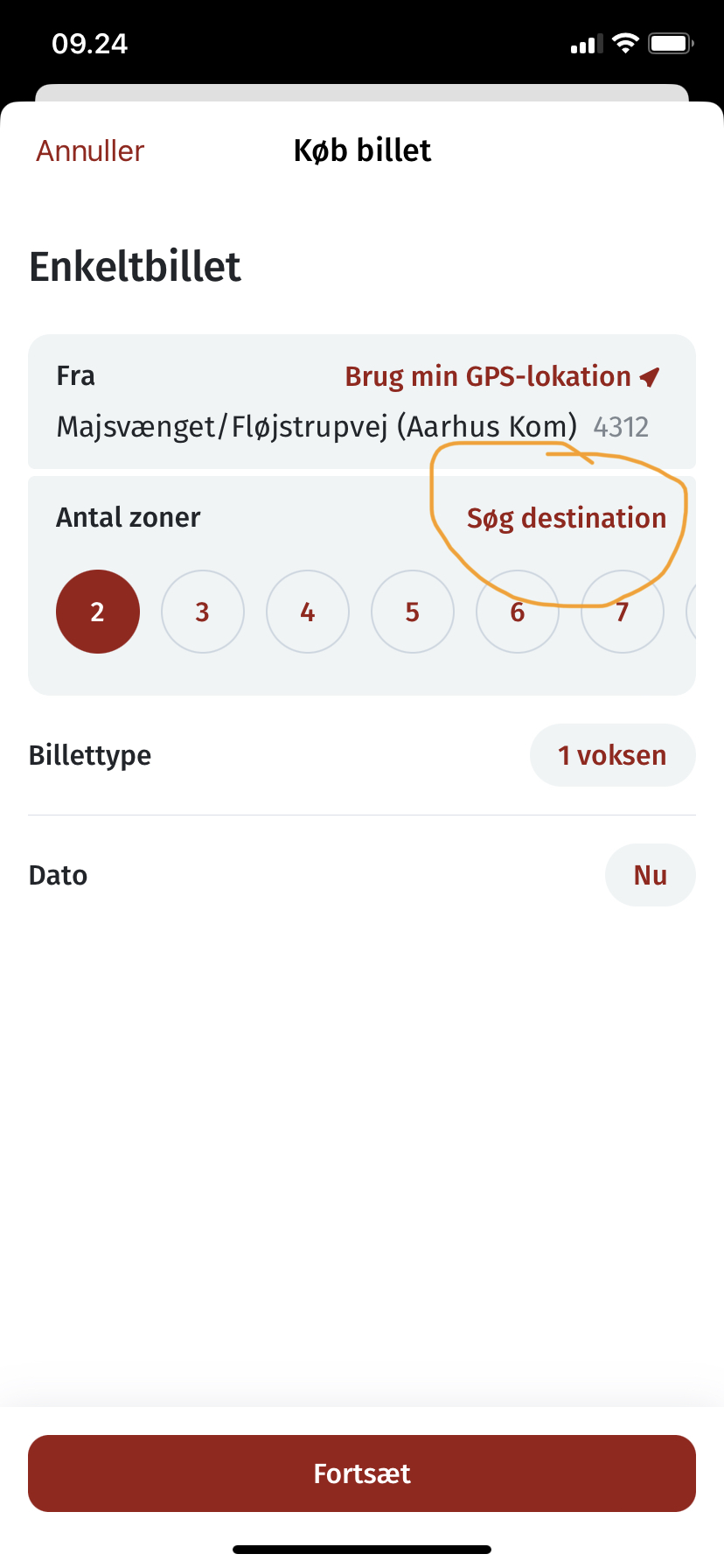This screenshot has height=1568, width=724.
Task: Choose 4 zones
Action: pos(308,612)
